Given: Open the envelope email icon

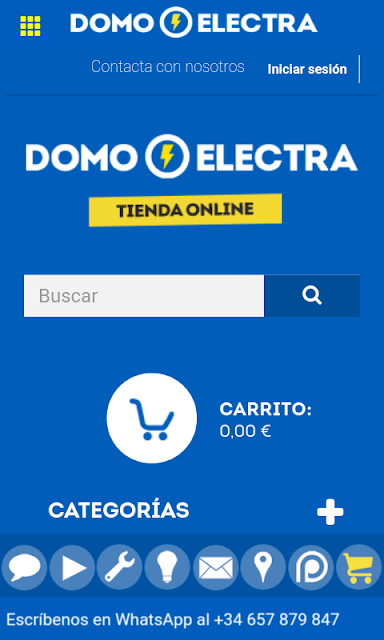Looking at the screenshot, I should click(x=215, y=567).
